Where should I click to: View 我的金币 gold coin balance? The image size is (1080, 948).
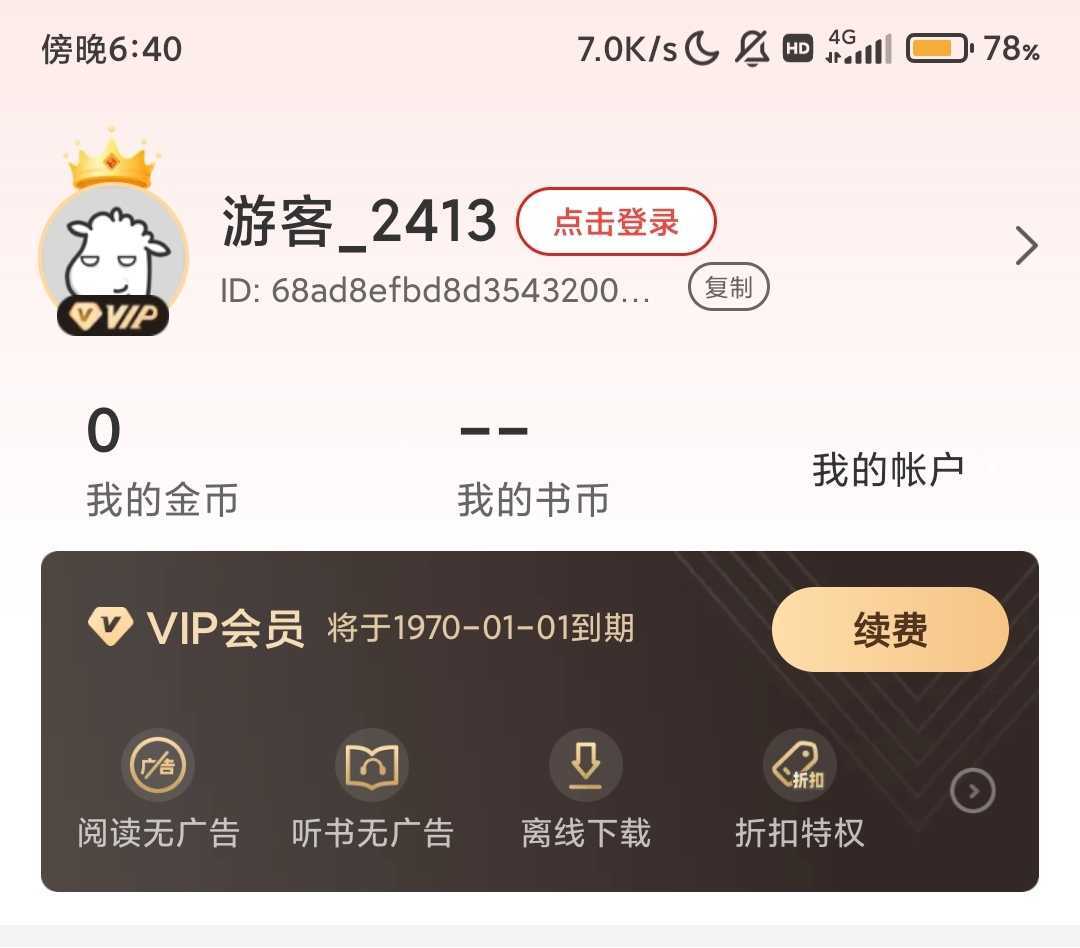point(161,465)
